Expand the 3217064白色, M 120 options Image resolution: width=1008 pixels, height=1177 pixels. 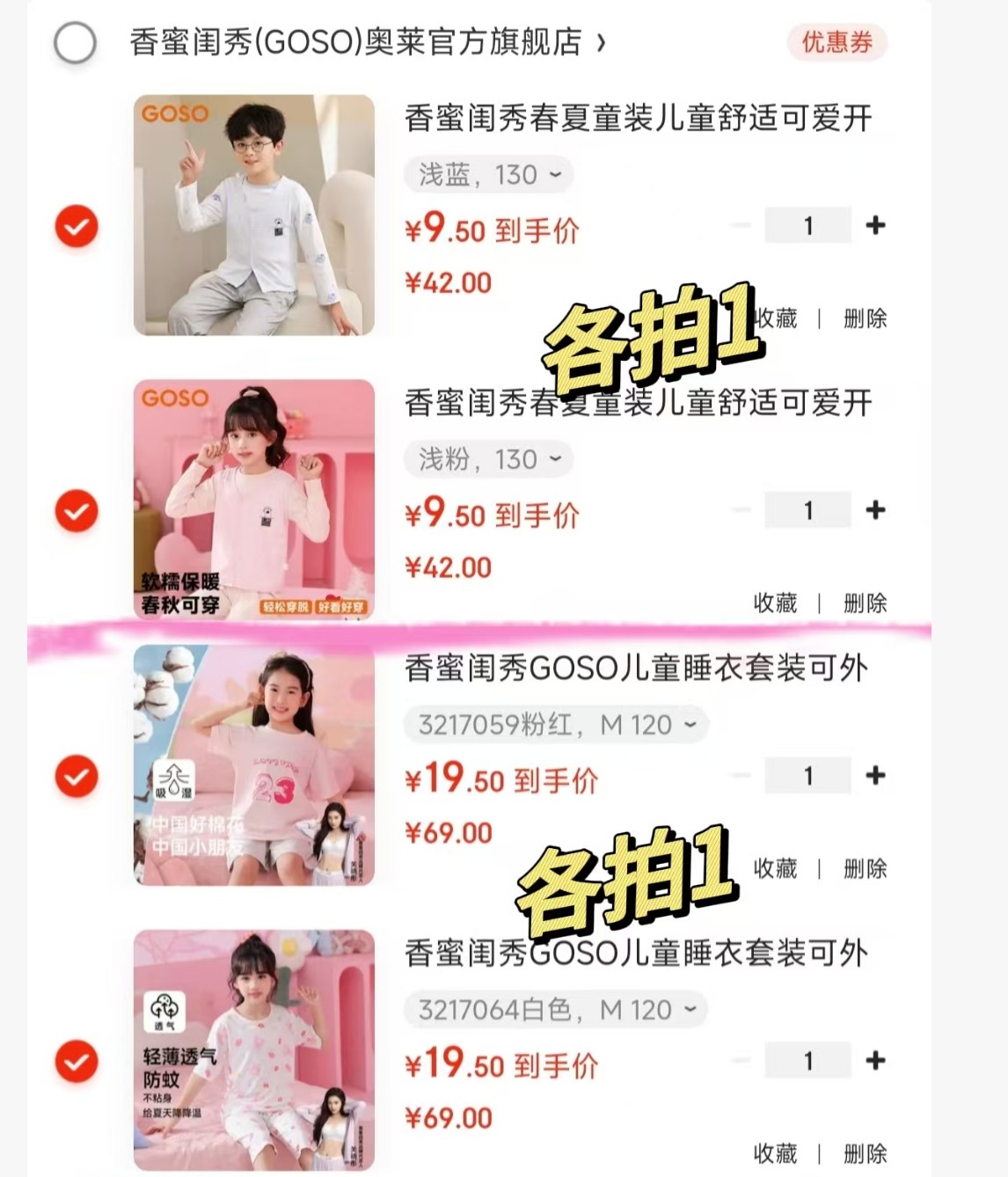(556, 1010)
